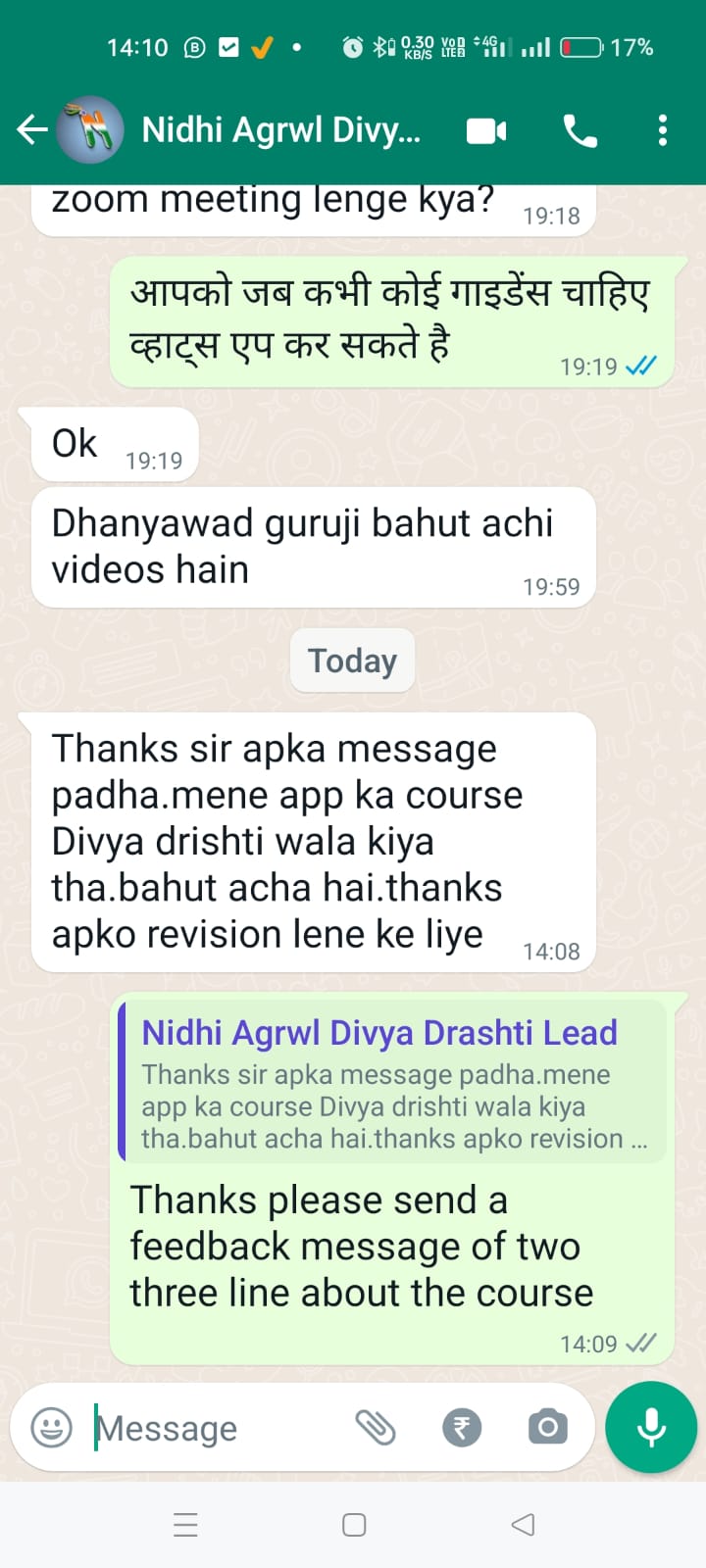706x1568 pixels.
Task: Go back to the chats list
Action: [31, 129]
